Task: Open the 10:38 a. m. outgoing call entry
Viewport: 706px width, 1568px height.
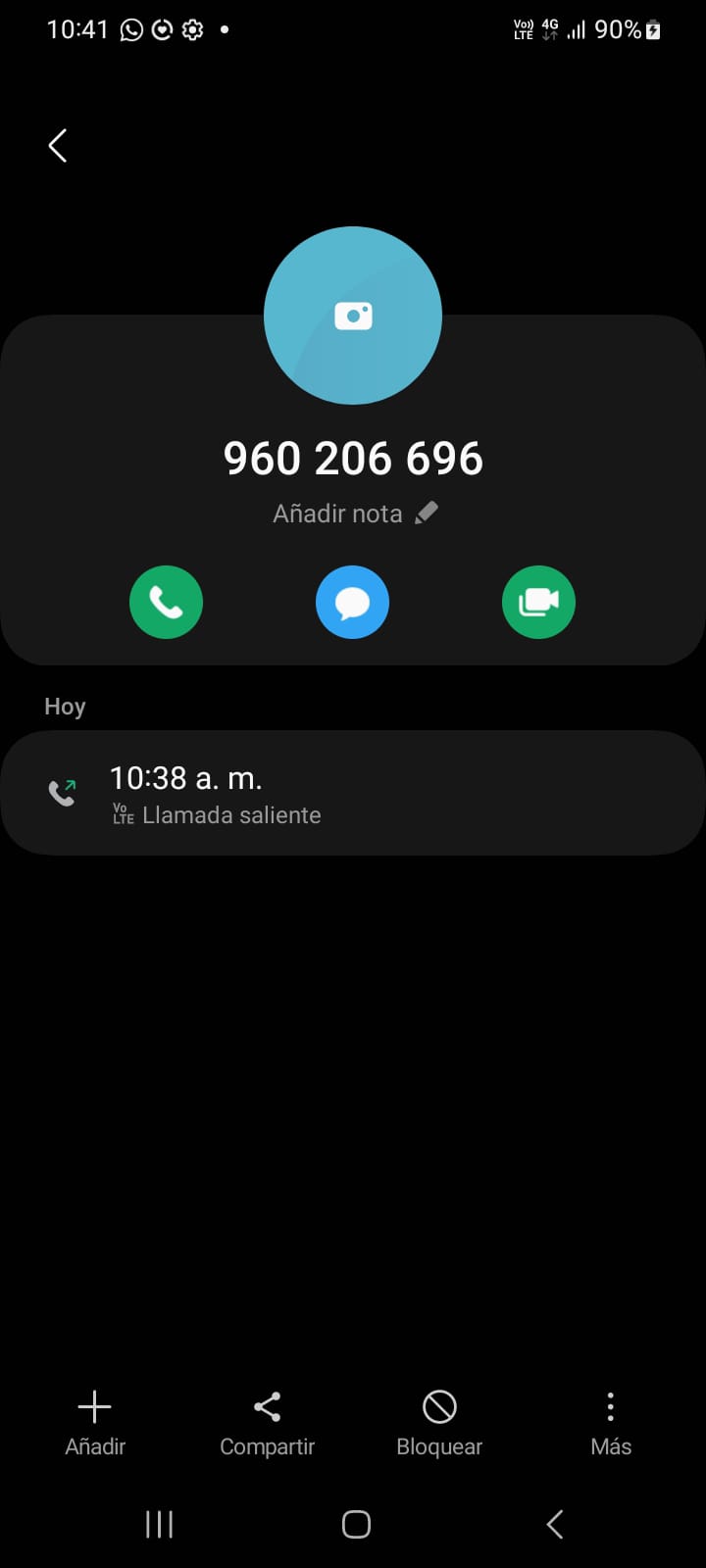Action: 353,793
